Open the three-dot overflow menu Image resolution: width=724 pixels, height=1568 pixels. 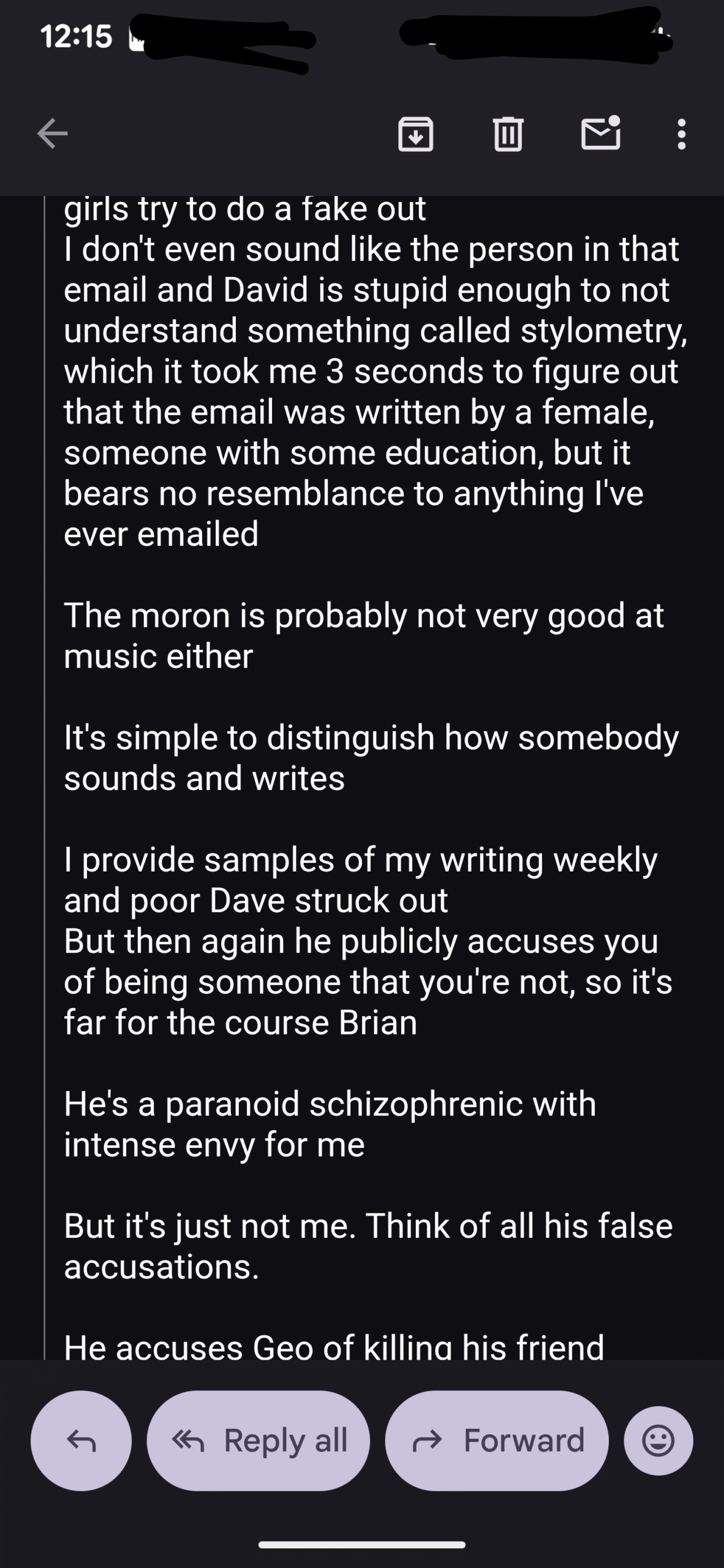(x=681, y=134)
